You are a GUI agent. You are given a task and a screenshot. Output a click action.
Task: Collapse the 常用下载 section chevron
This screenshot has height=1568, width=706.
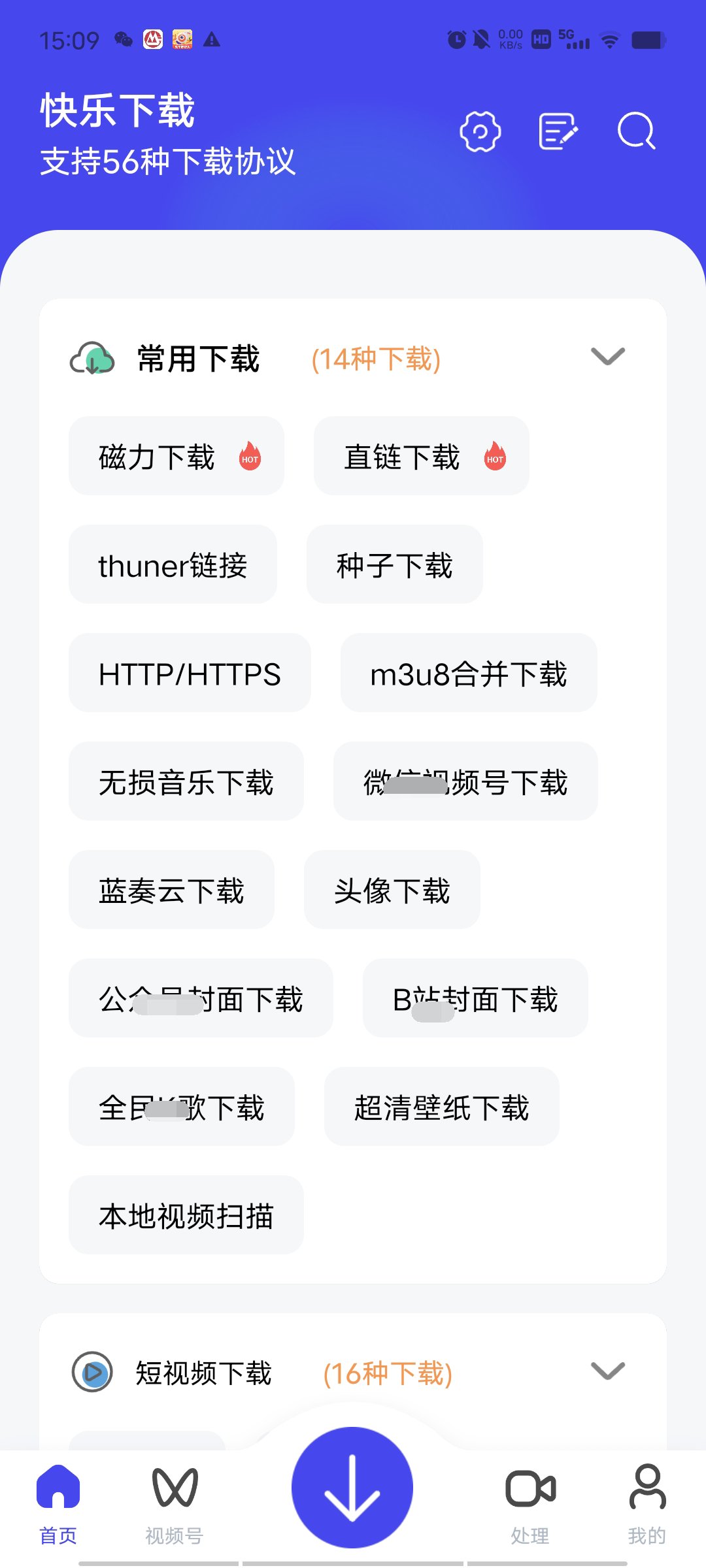pos(608,357)
